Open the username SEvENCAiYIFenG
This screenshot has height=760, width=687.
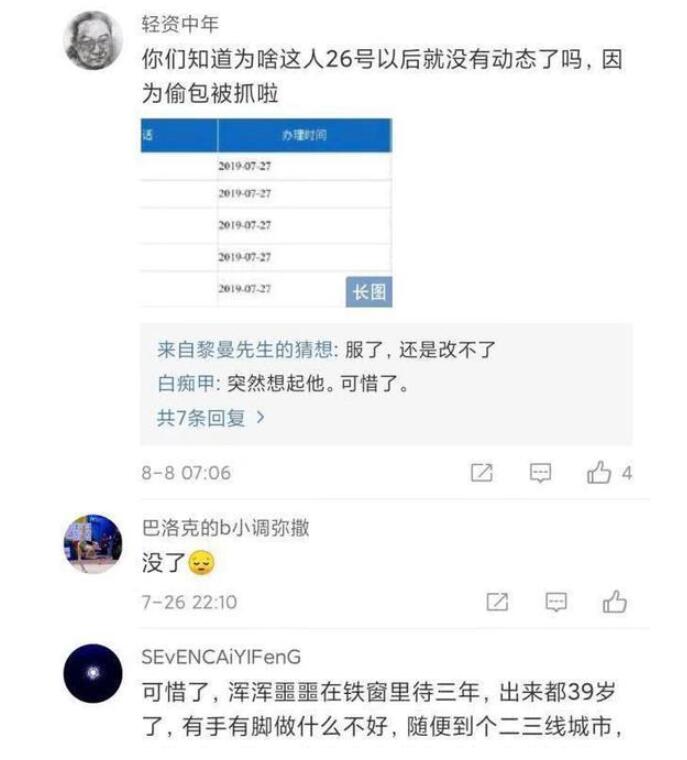[x=222, y=656]
